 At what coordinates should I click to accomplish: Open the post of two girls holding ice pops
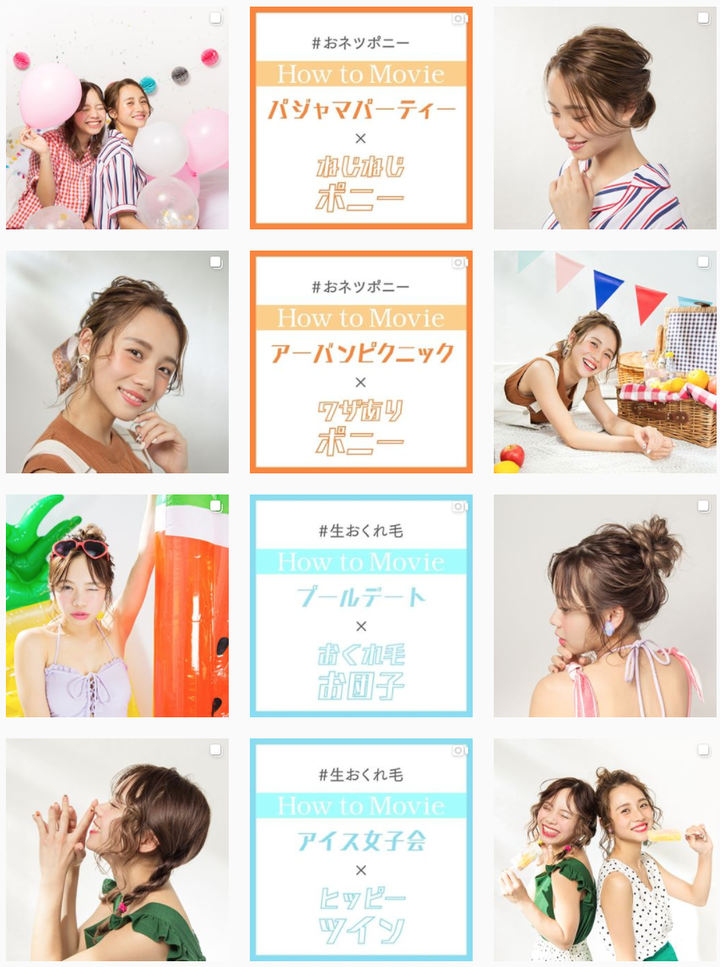coord(605,850)
